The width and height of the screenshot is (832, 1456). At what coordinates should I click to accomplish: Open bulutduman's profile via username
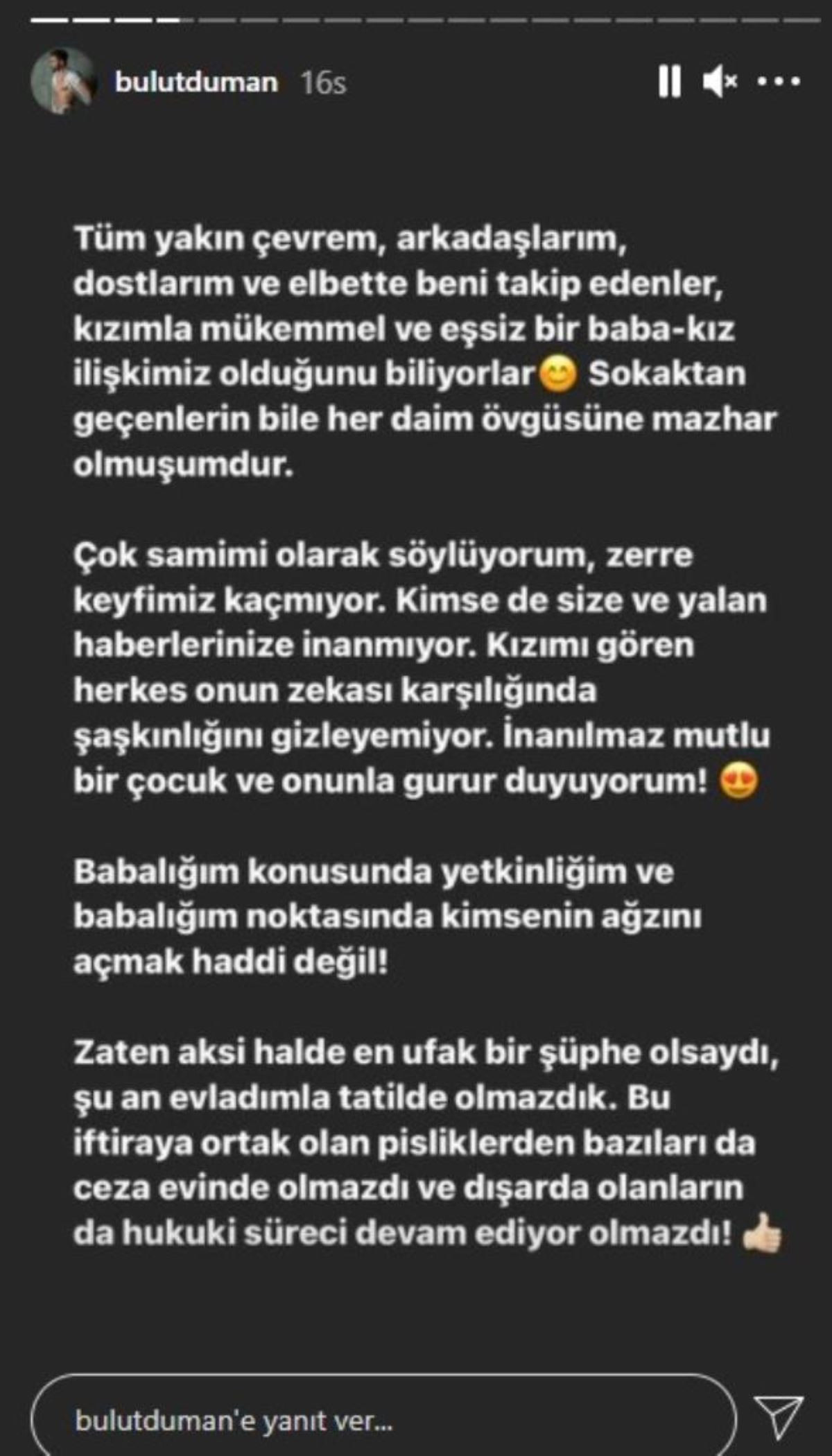(x=197, y=82)
